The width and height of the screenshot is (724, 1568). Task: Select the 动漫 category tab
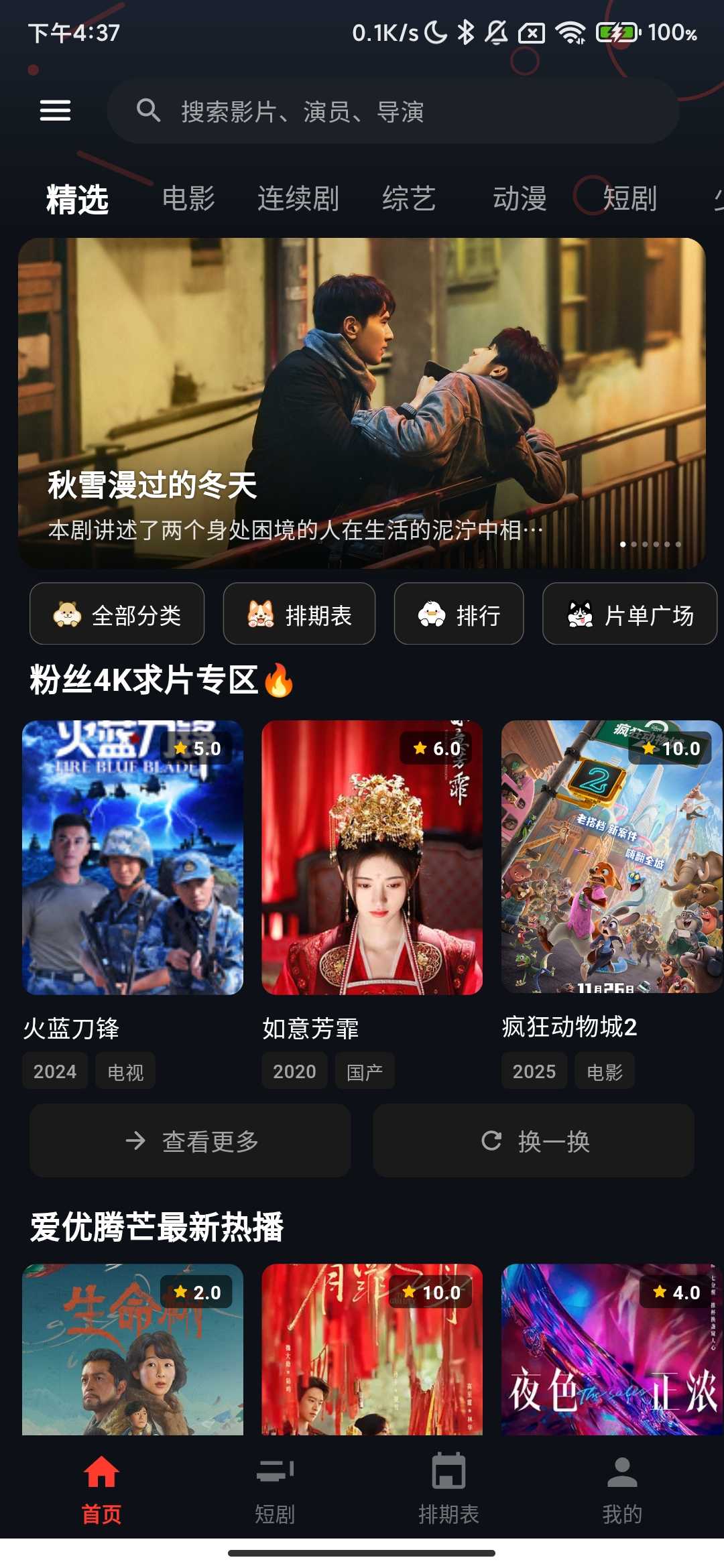point(521,199)
